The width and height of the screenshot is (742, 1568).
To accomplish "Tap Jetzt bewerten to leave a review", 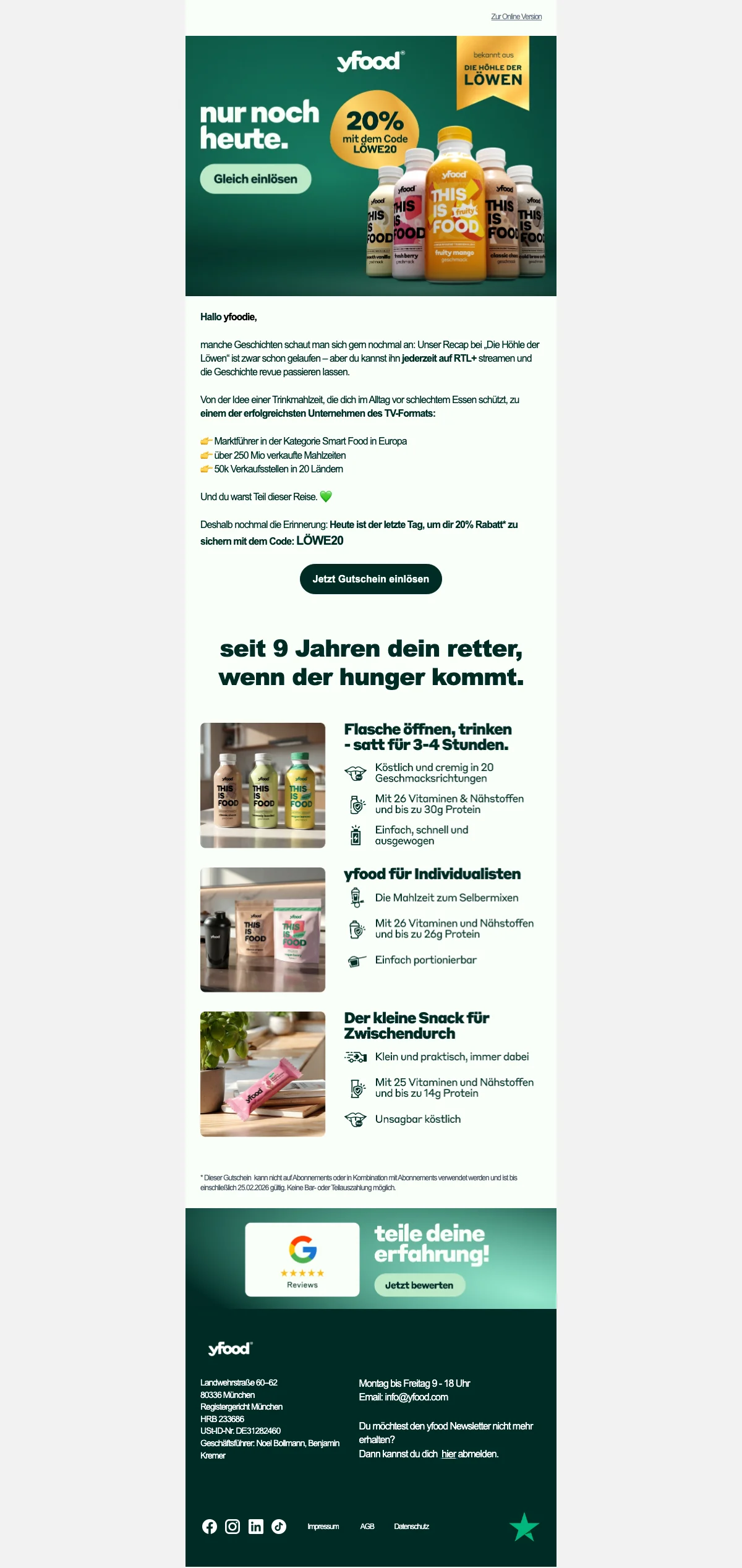I will pyautogui.click(x=419, y=1285).
